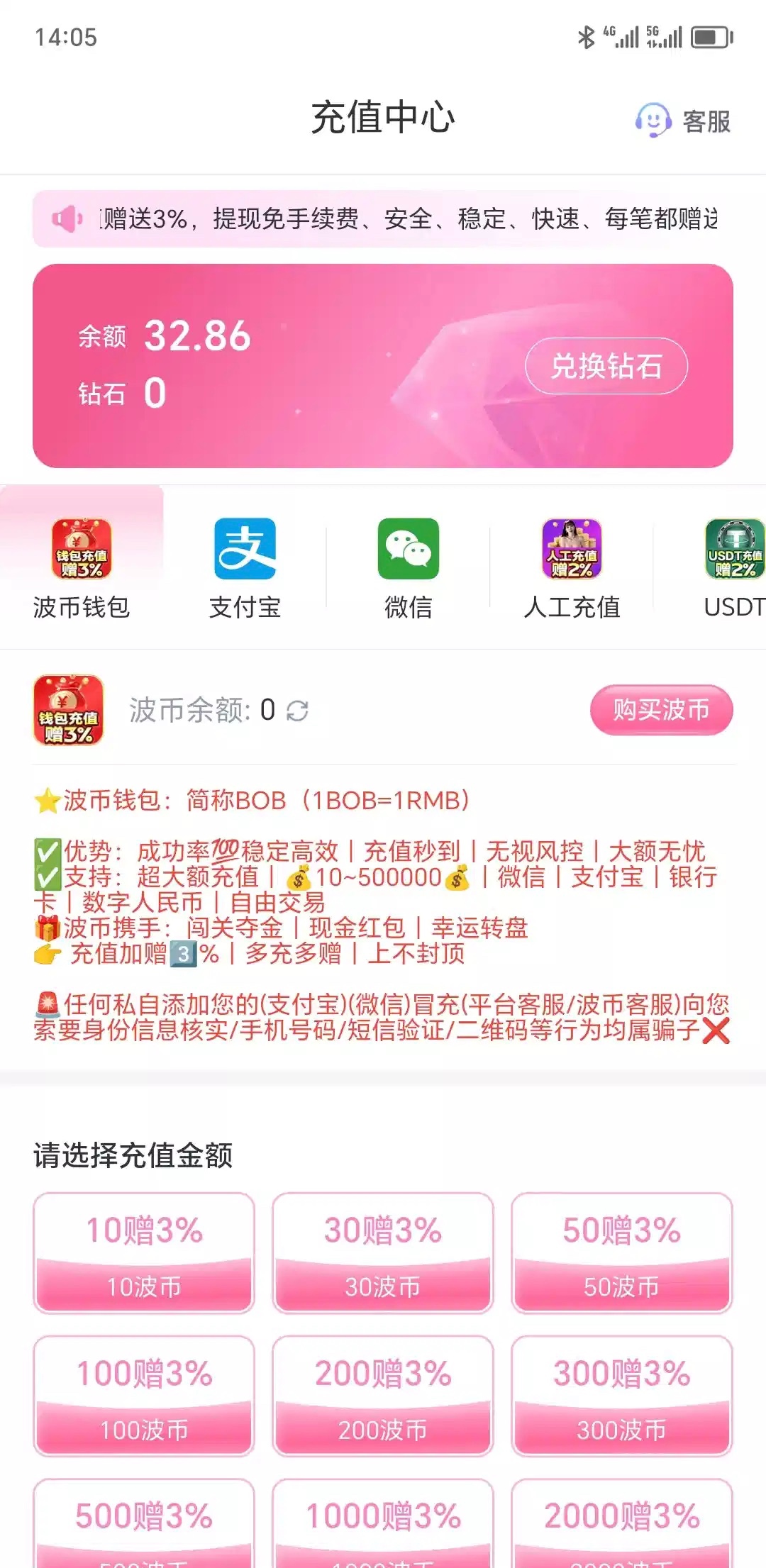Switch to 微信 payment method
This screenshot has height=1568, width=766.
point(408,567)
